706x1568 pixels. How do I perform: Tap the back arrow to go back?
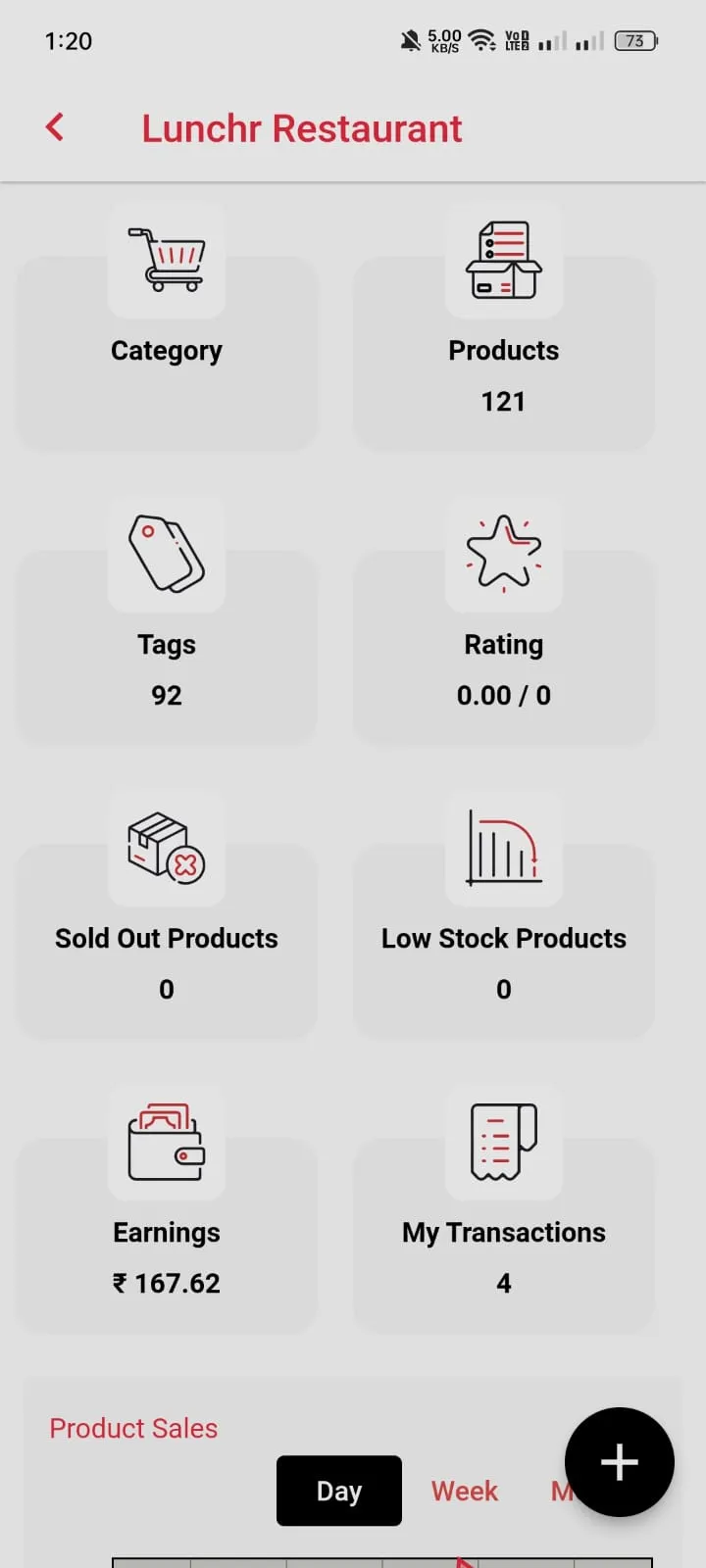coord(54,126)
